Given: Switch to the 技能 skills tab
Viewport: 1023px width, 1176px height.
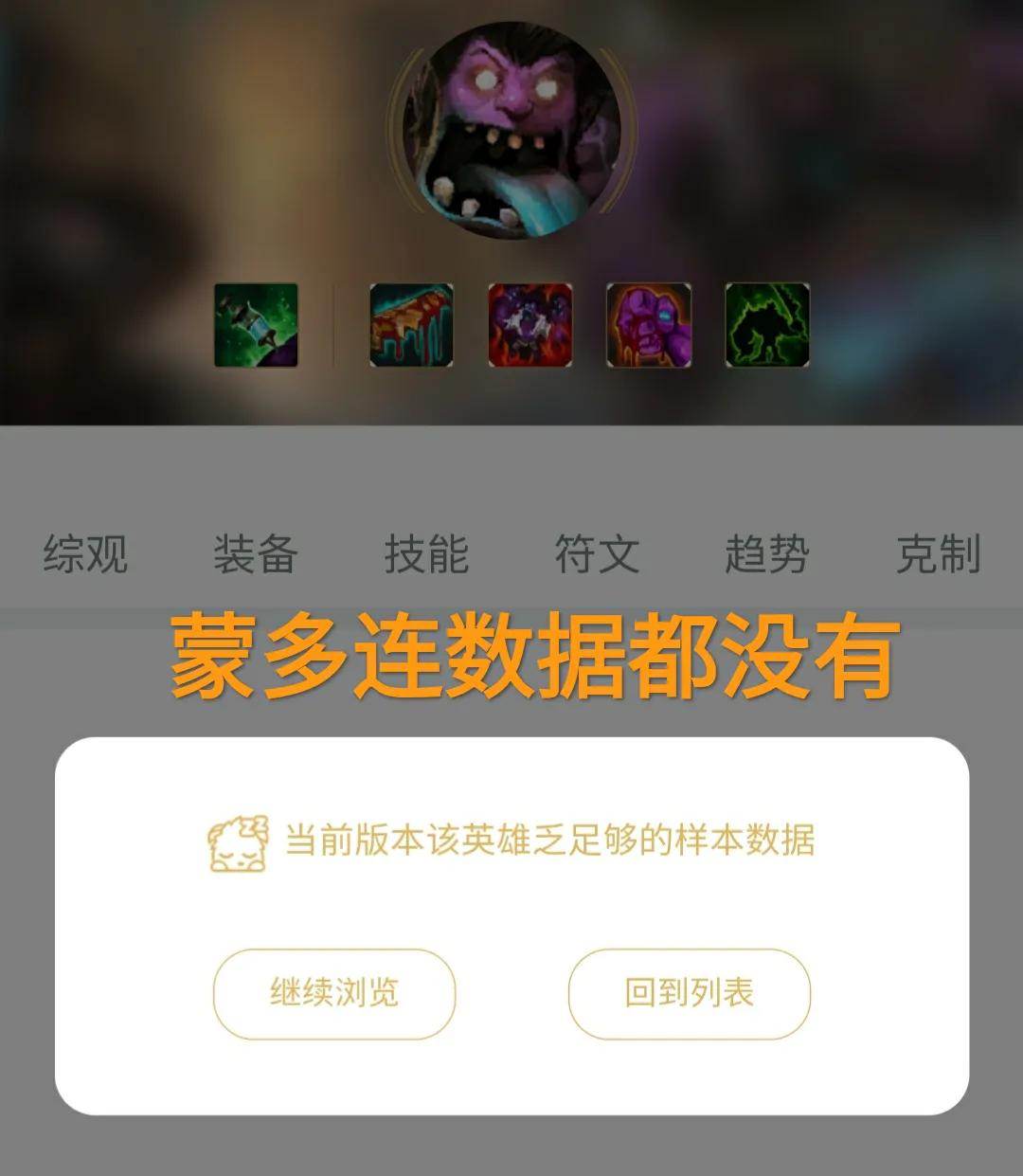Looking at the screenshot, I should [428, 557].
